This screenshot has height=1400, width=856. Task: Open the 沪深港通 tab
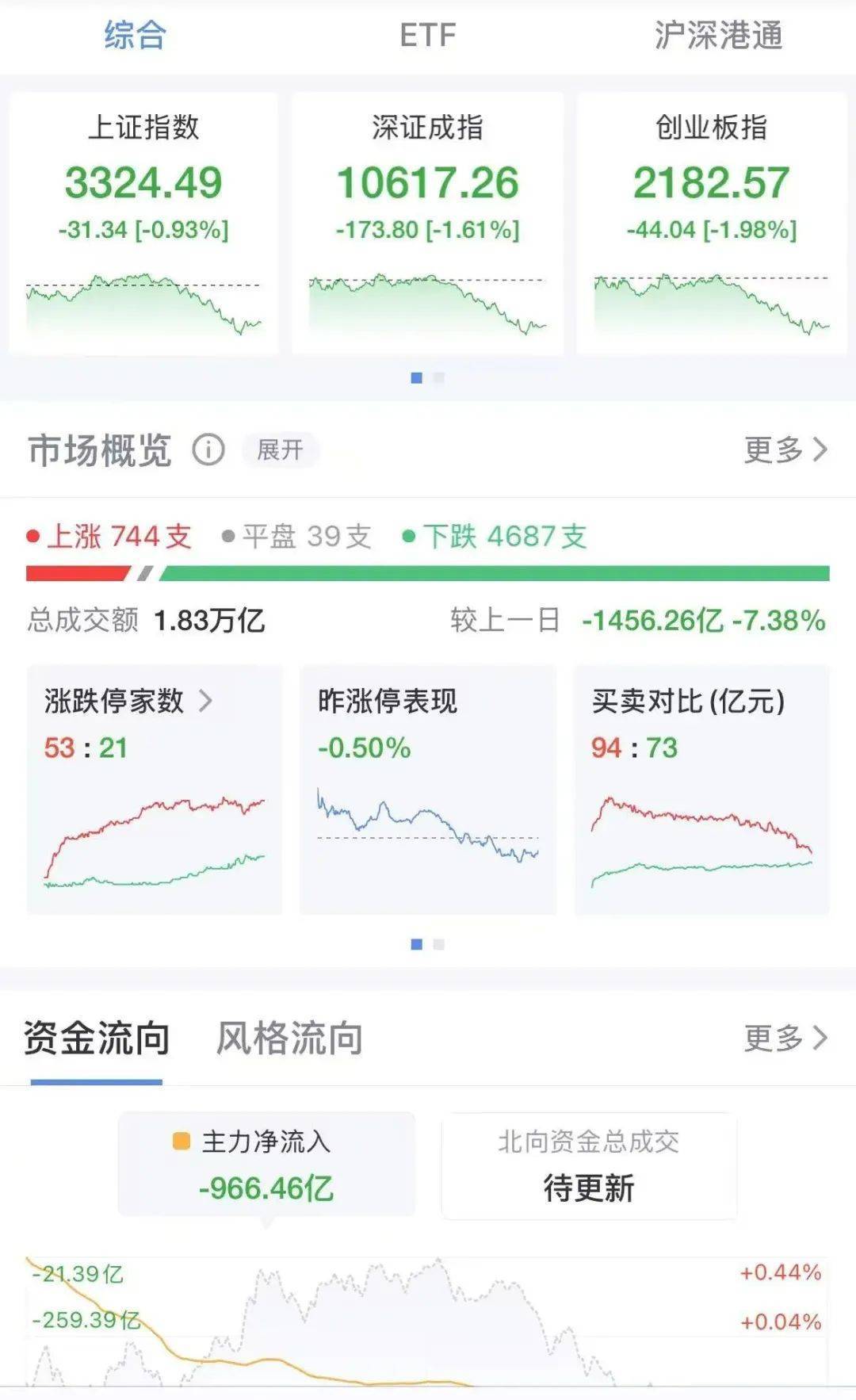point(718,36)
